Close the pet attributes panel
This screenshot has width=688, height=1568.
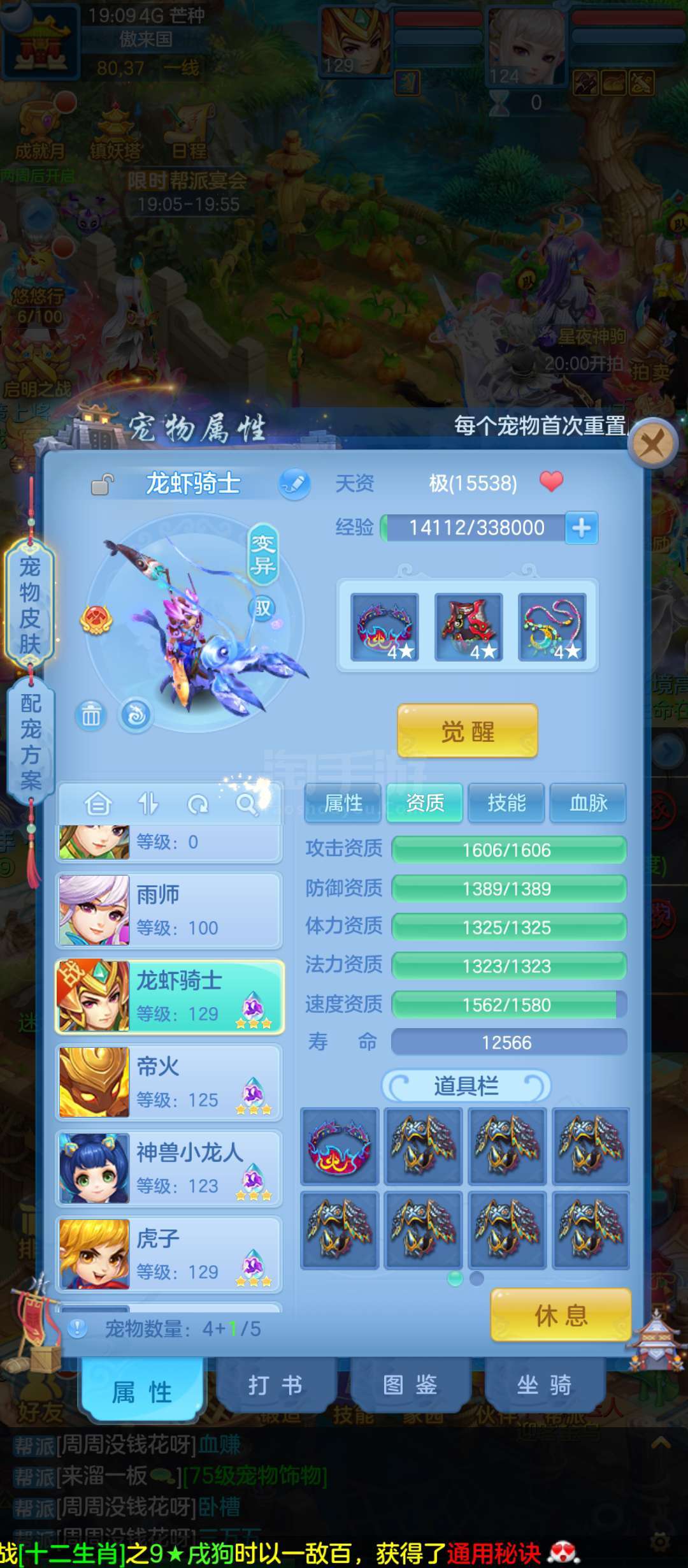coord(652,444)
